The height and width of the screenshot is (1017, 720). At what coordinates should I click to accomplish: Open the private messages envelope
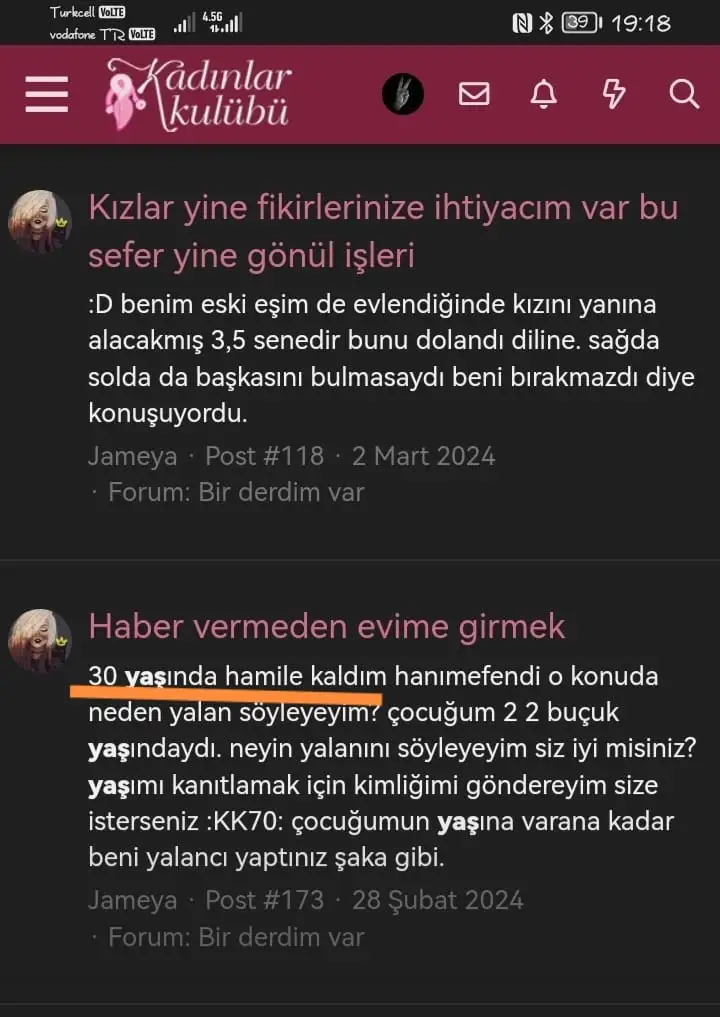click(474, 95)
